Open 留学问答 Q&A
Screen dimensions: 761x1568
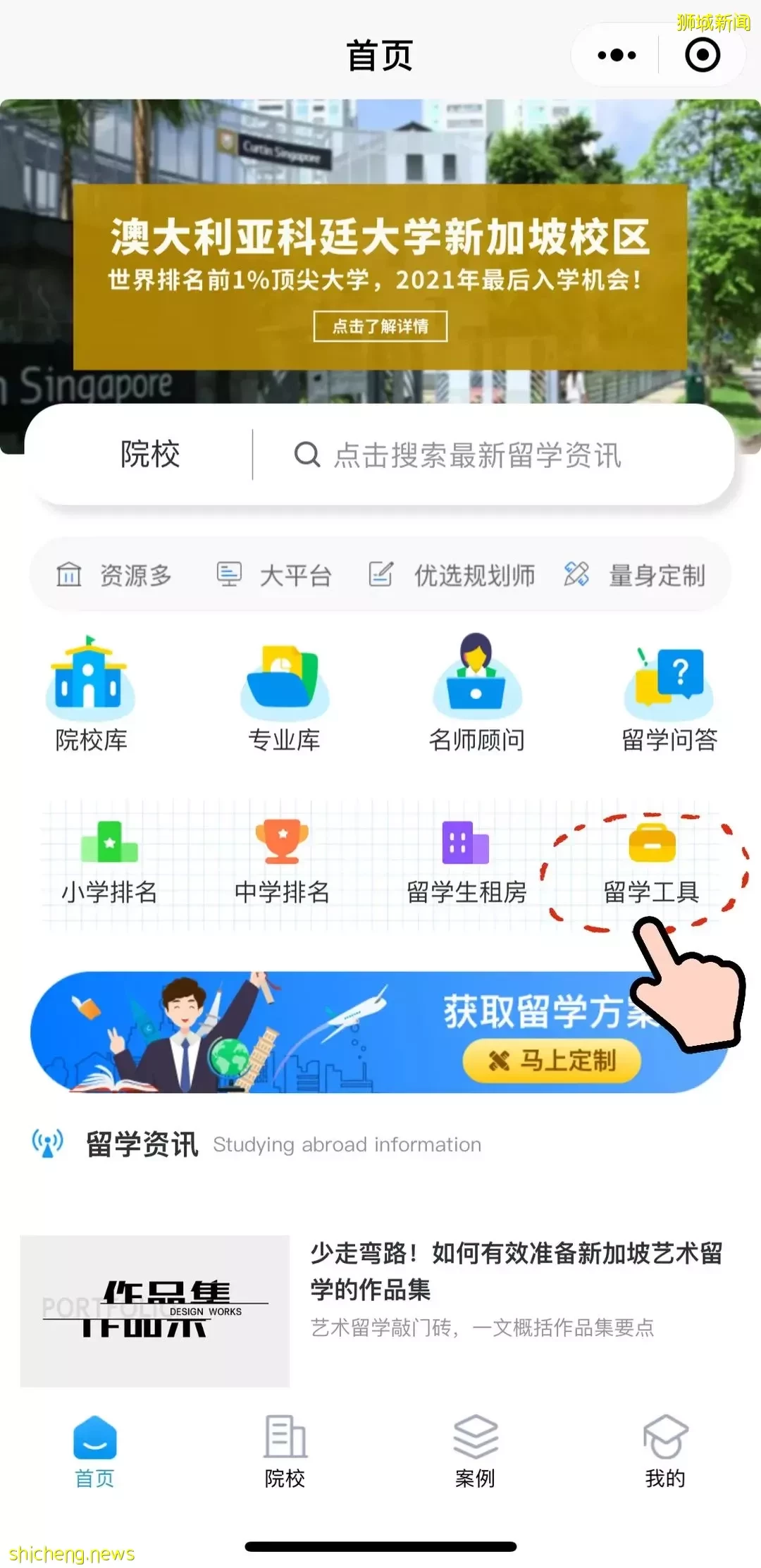(x=669, y=693)
